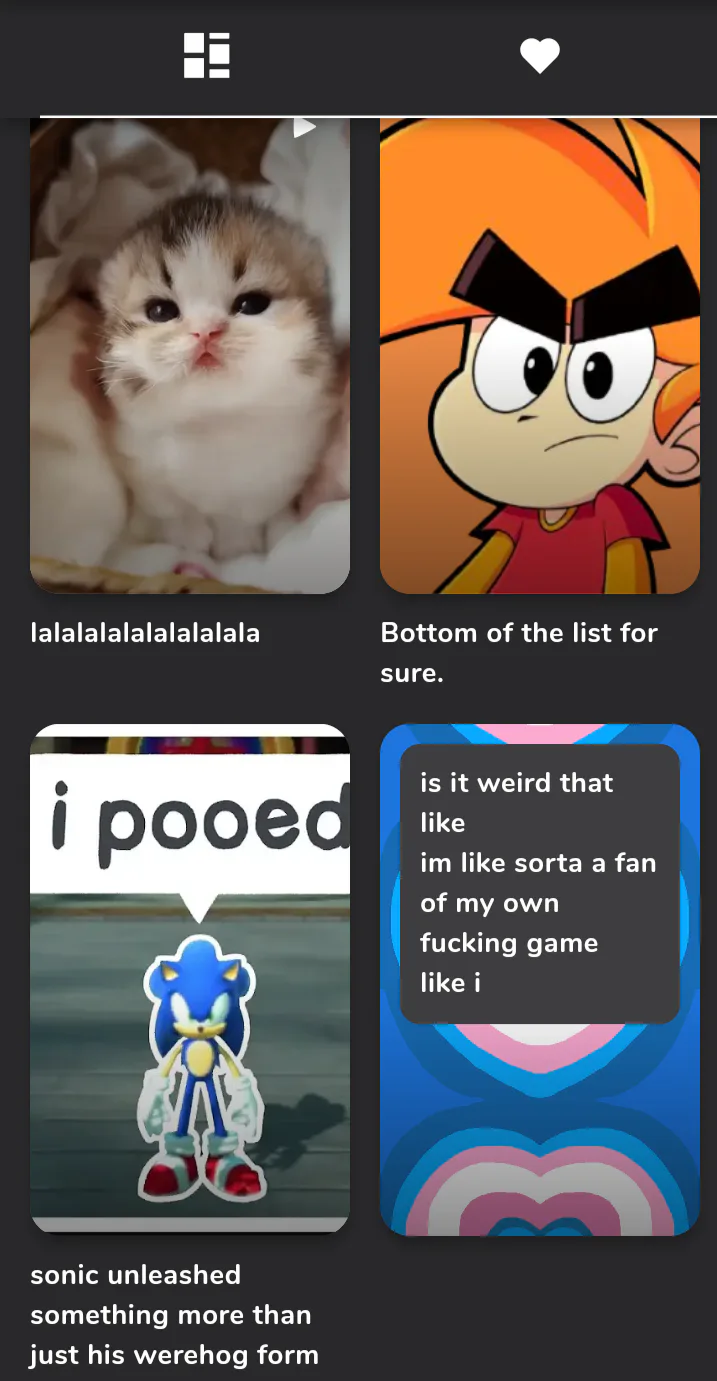The width and height of the screenshot is (717, 1381).
Task: Open the 'is it weird that like' post
Action: [540, 980]
